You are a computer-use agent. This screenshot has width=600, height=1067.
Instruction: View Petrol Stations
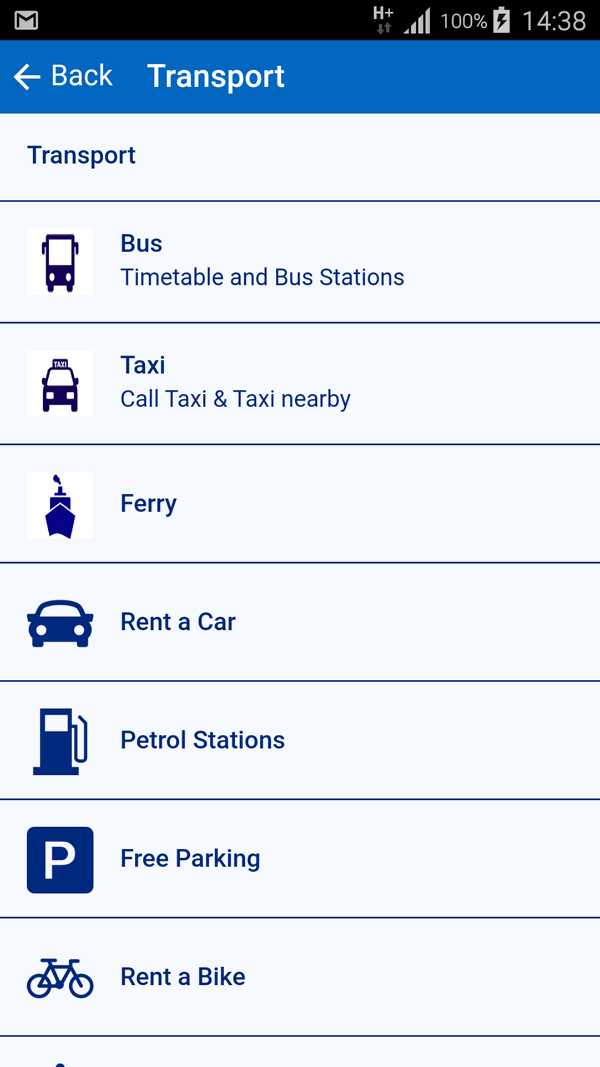click(202, 740)
